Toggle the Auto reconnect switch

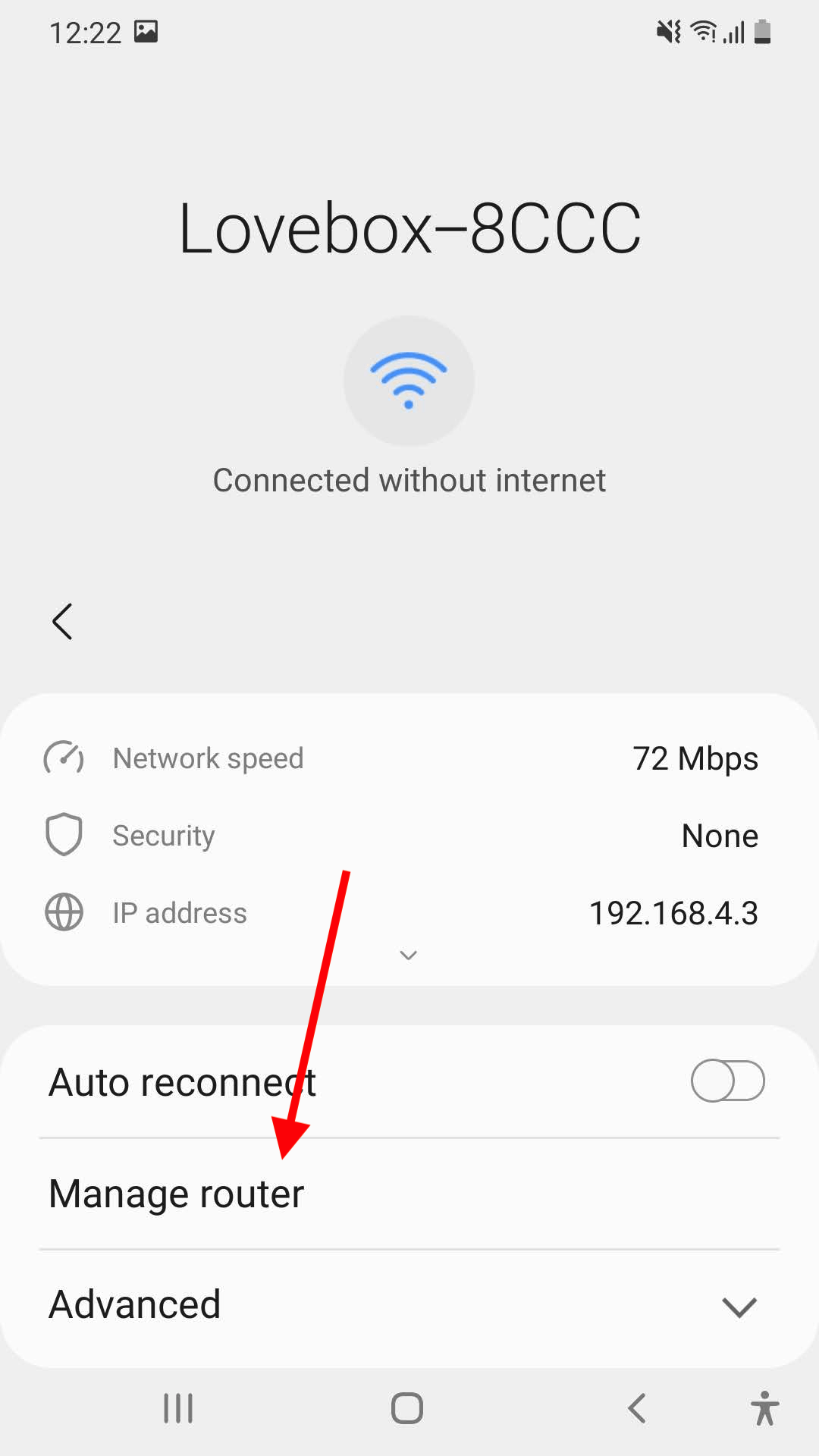[x=726, y=1081]
